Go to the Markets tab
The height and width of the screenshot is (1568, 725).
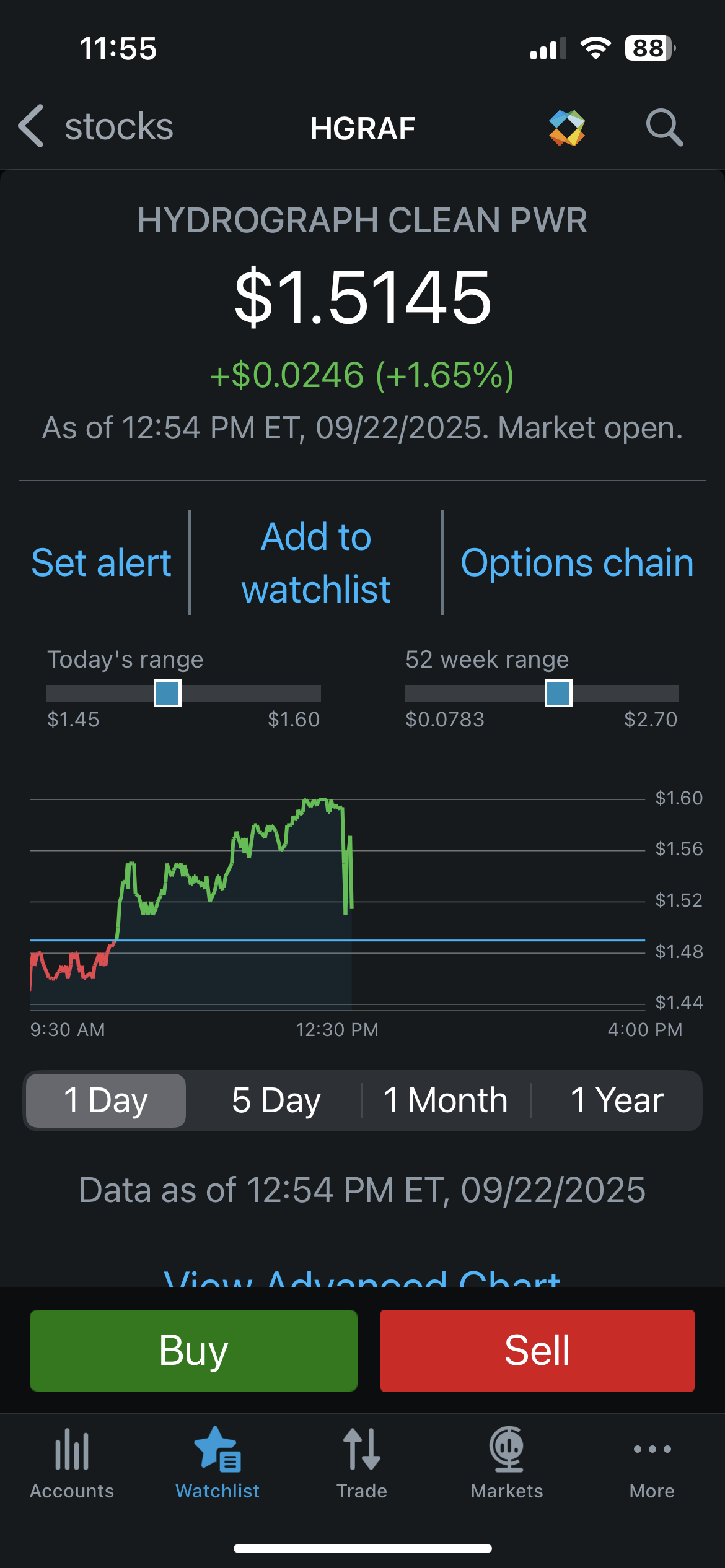click(507, 1463)
